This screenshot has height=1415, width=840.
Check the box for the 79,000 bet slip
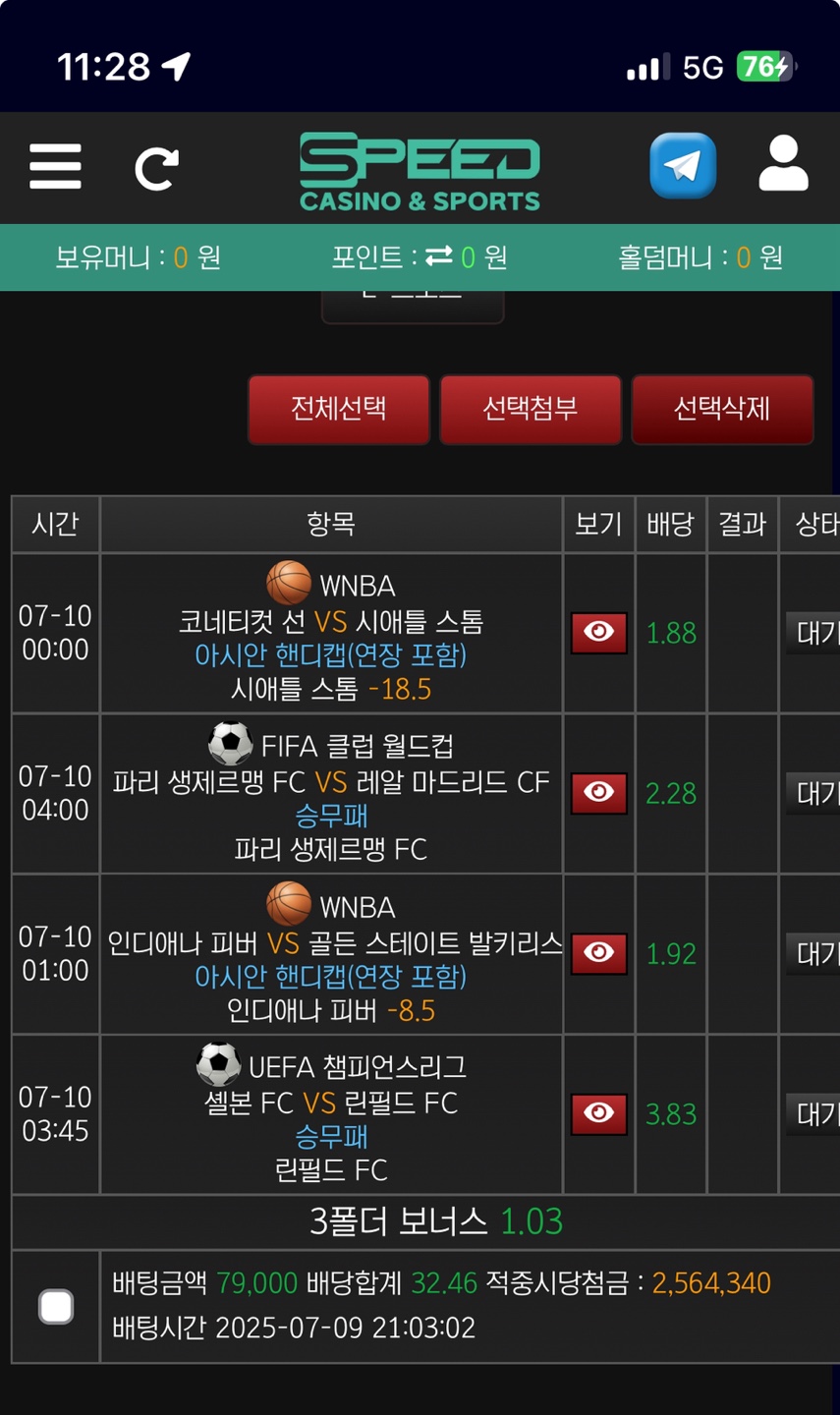pos(56,1307)
